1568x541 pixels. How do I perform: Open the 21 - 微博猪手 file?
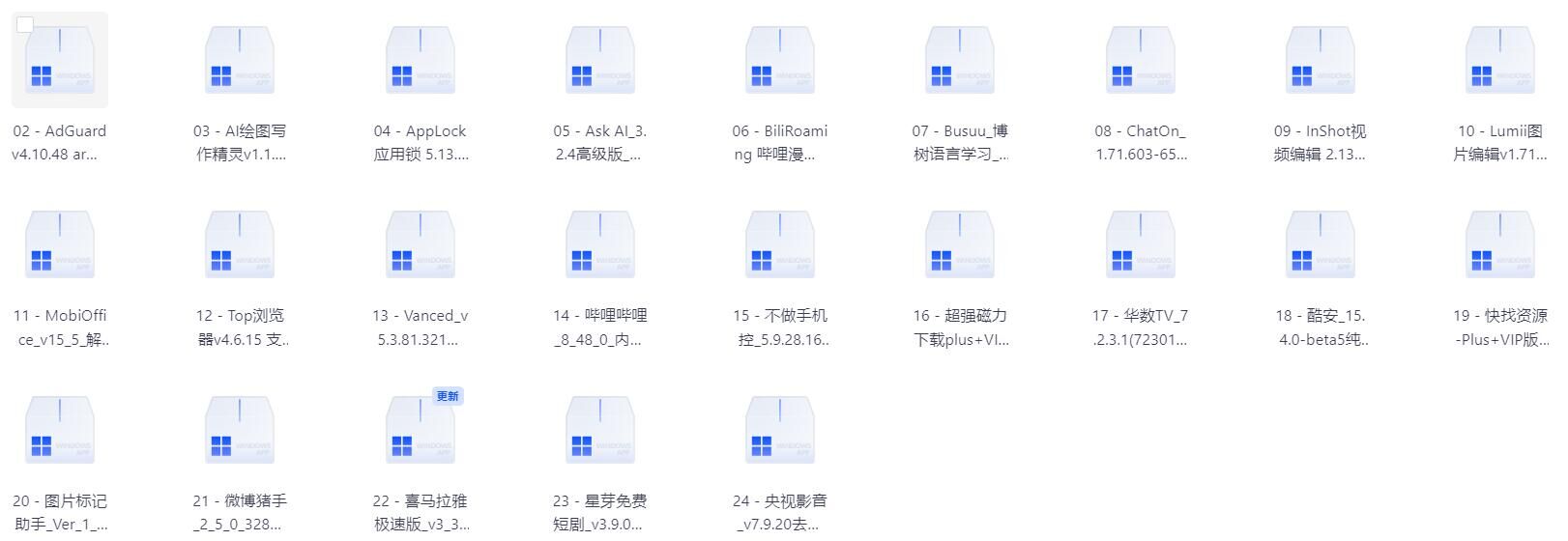239,430
